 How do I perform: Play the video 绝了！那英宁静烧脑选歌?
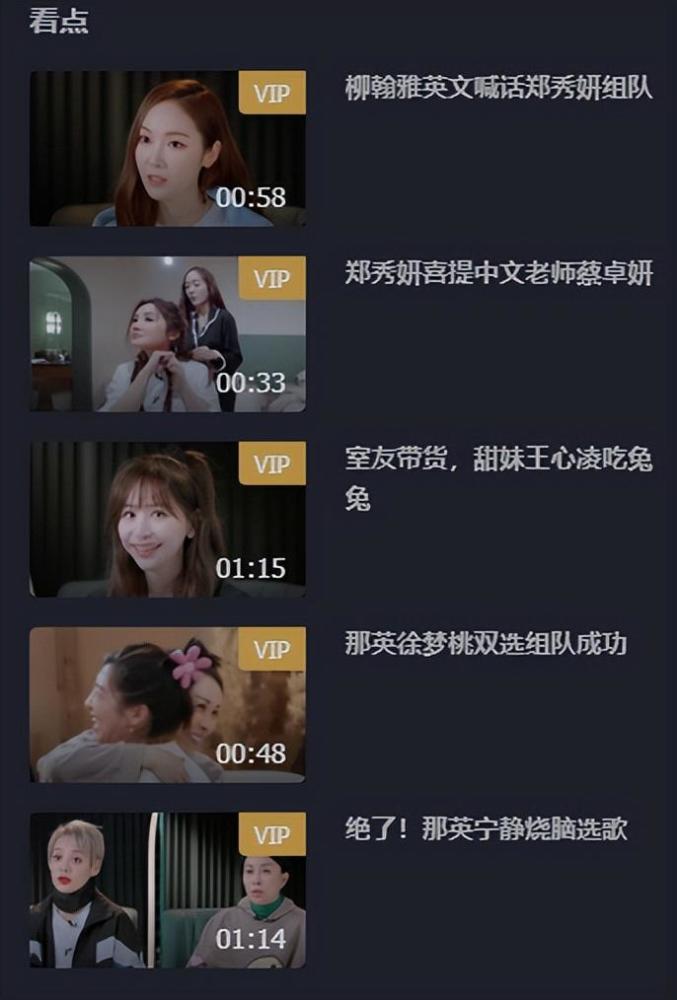click(167, 890)
